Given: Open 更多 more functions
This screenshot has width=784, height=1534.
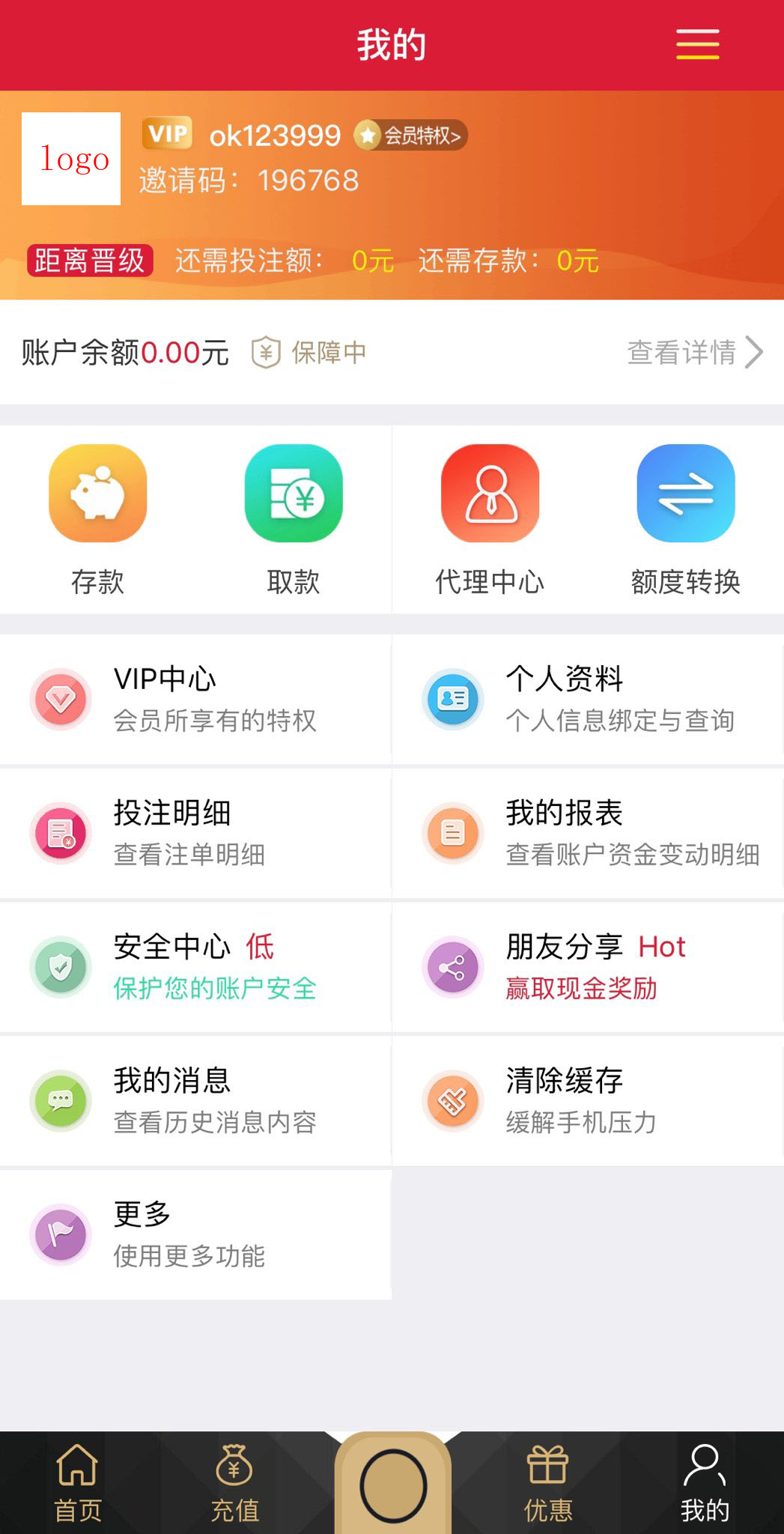Looking at the screenshot, I should point(195,1234).
